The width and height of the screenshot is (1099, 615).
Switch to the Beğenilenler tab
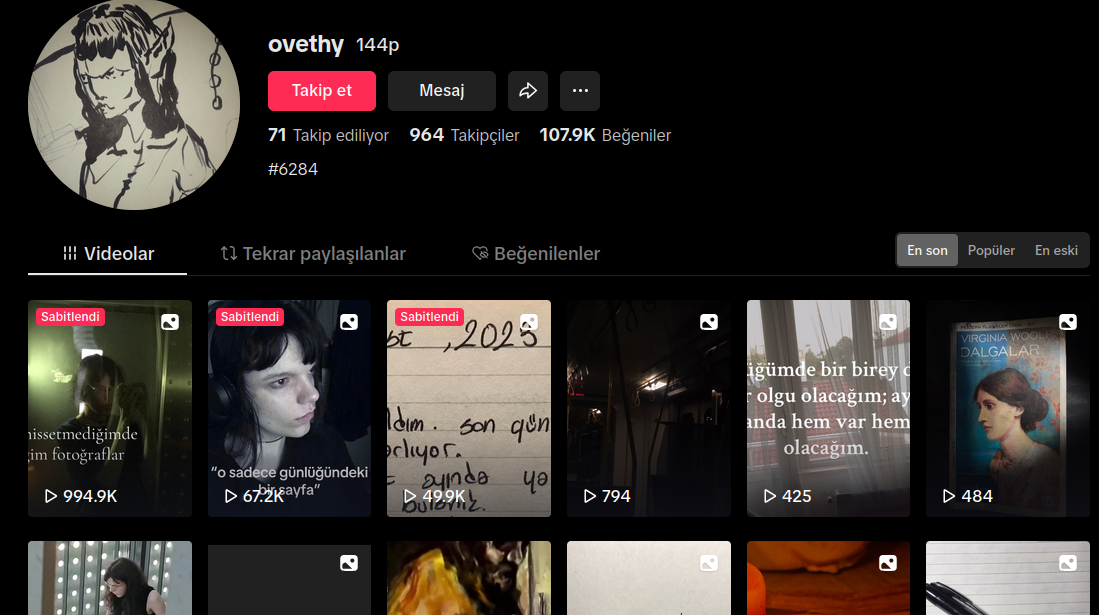[x=535, y=254]
